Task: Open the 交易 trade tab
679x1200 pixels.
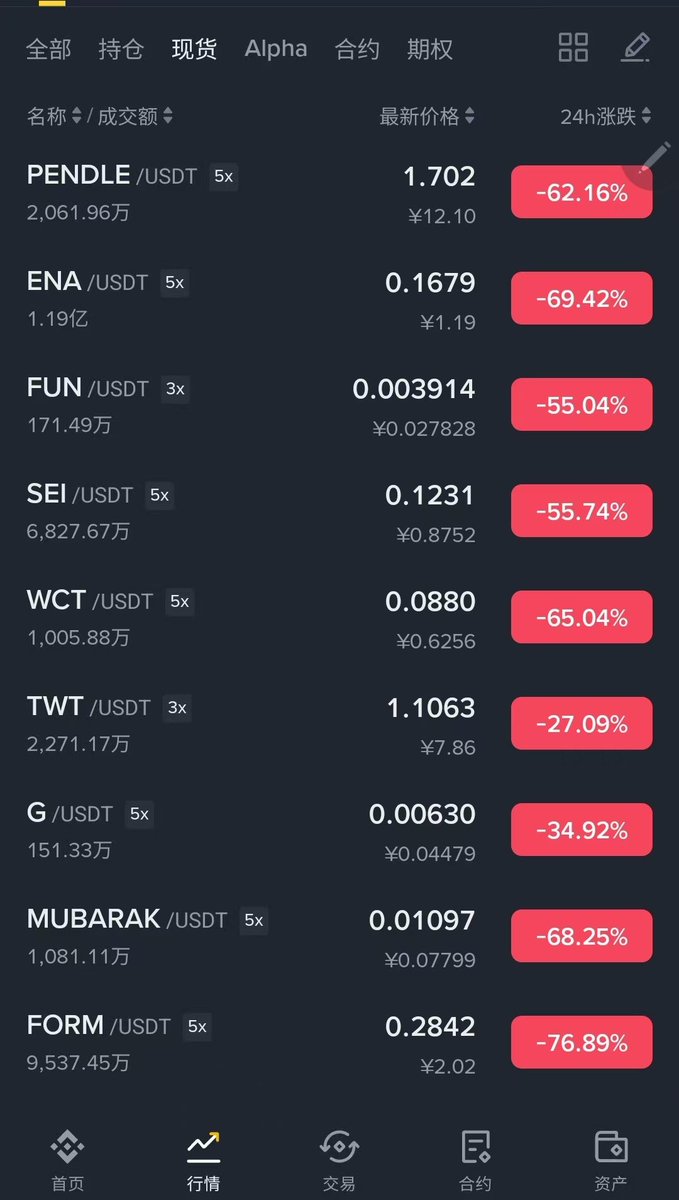Action: (x=339, y=1160)
